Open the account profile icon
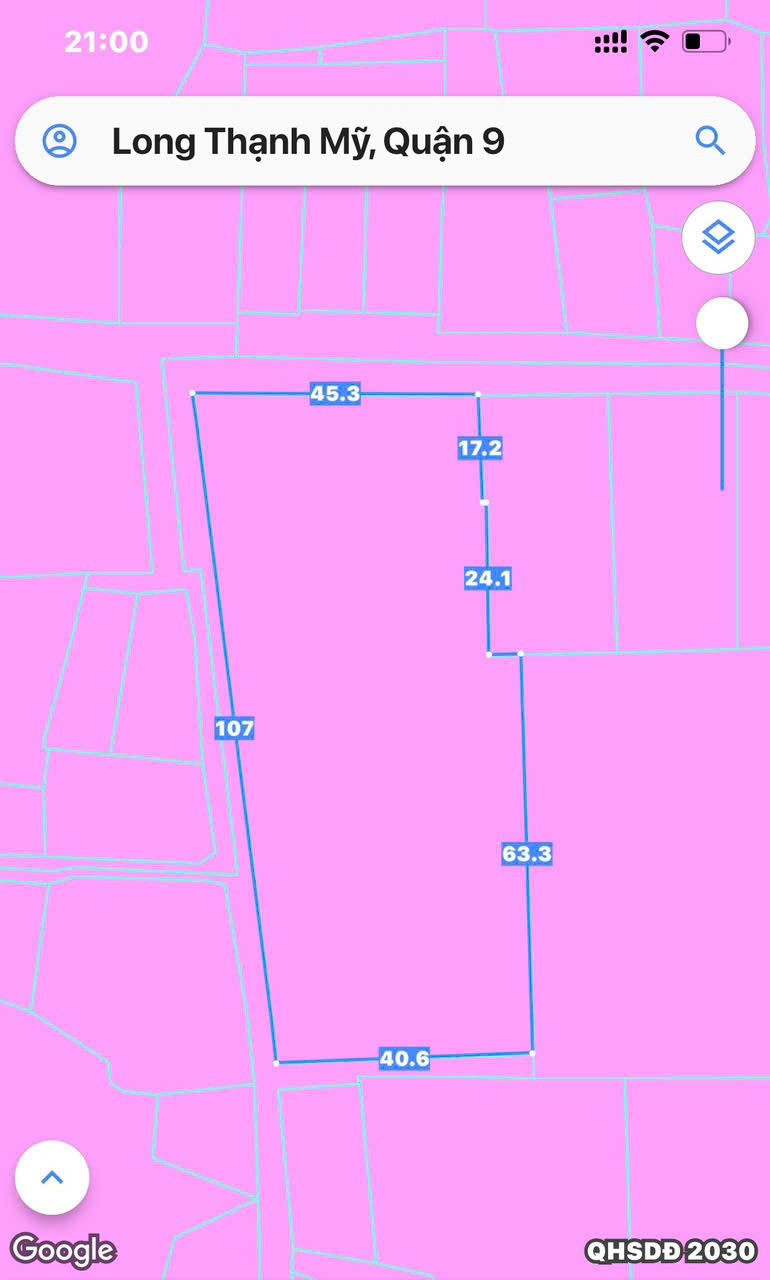Screen dimensions: 770x1280 click(x=60, y=141)
